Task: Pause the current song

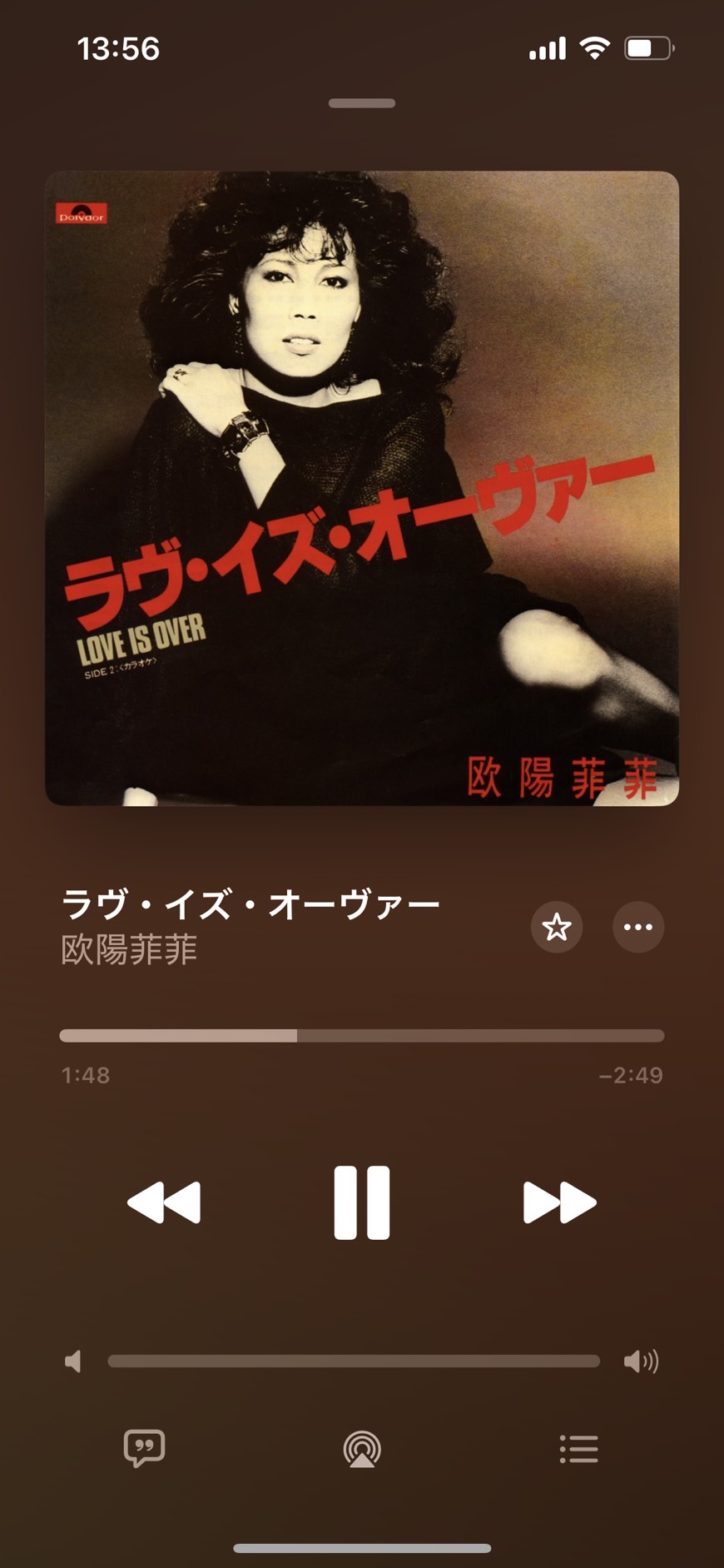Action: (x=361, y=1202)
